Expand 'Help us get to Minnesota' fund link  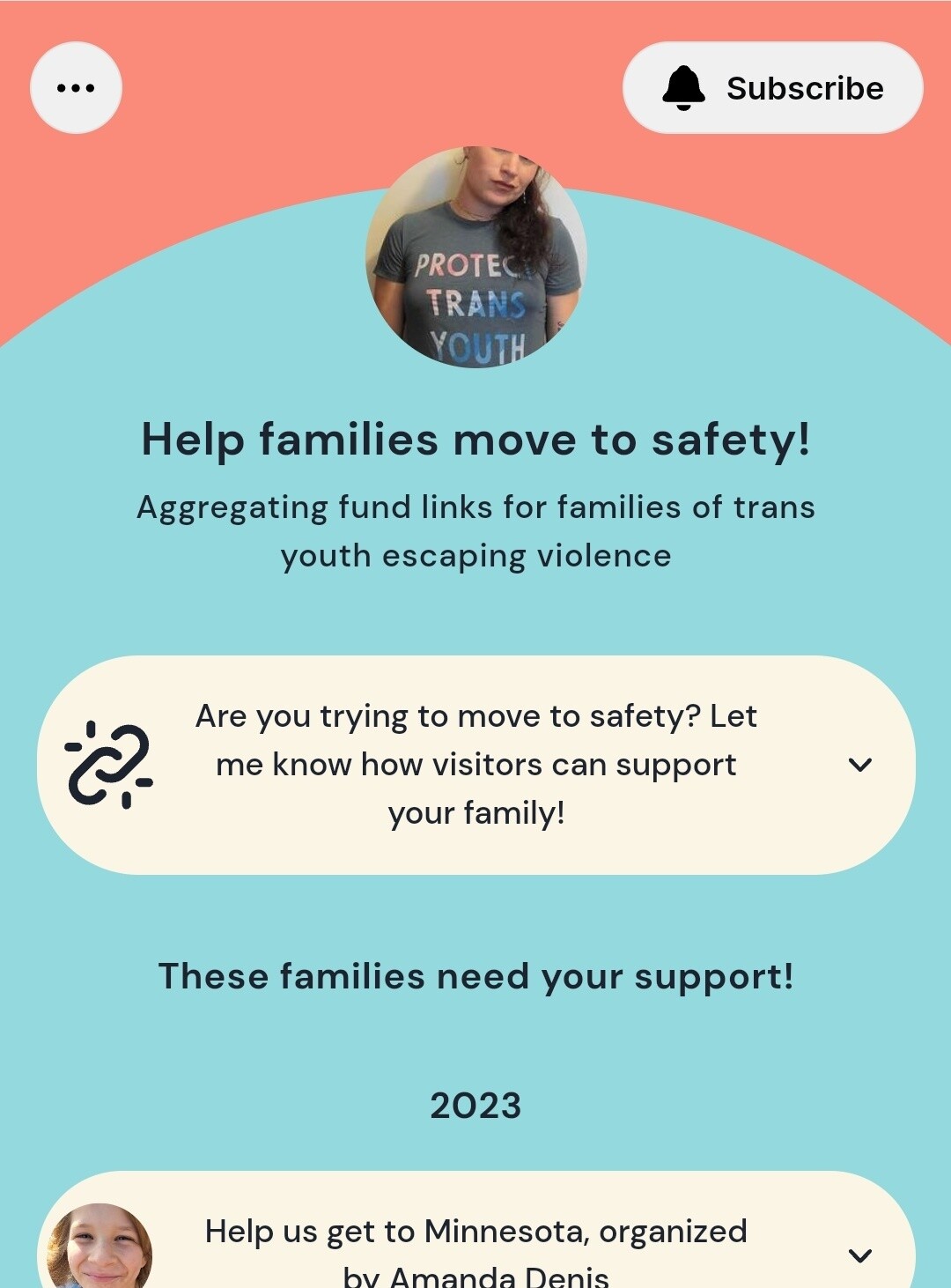pyautogui.click(x=859, y=1255)
